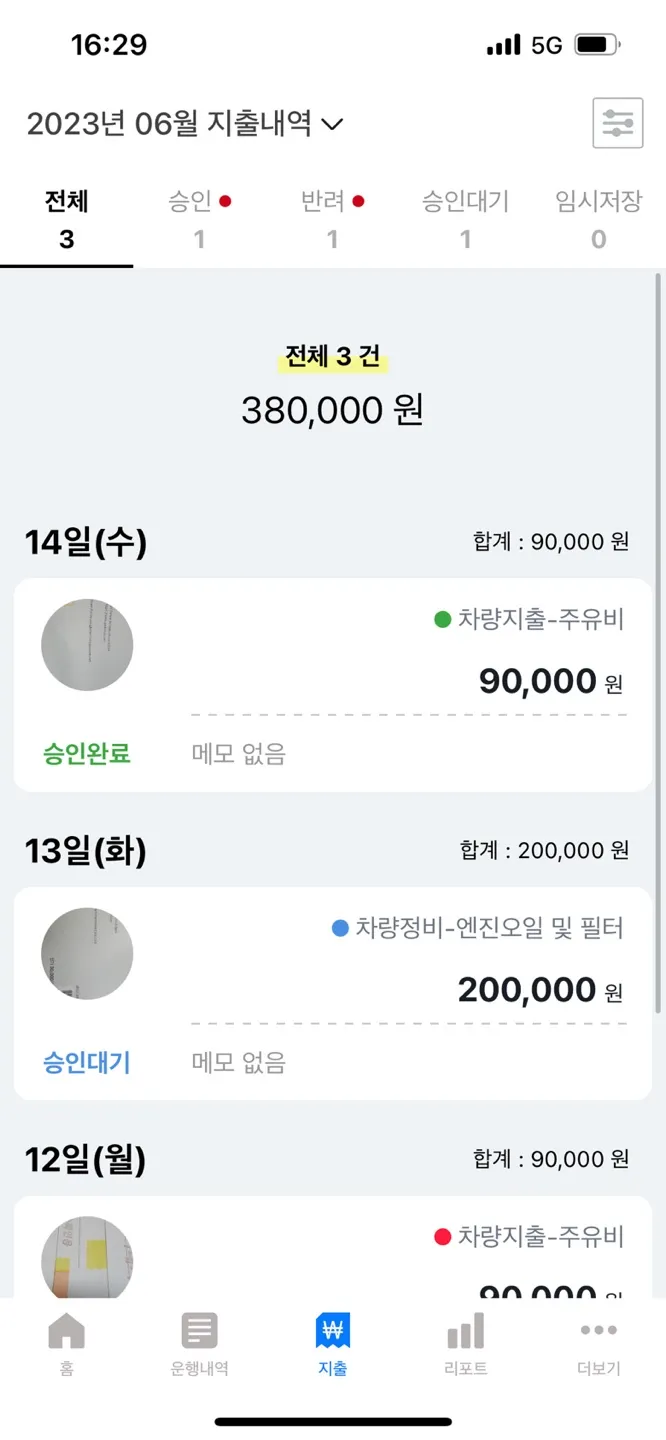This screenshot has width=666, height=1440.
Task: Open the 차량정비-엔진오일 및 필터 expense card
Action: coord(332,993)
